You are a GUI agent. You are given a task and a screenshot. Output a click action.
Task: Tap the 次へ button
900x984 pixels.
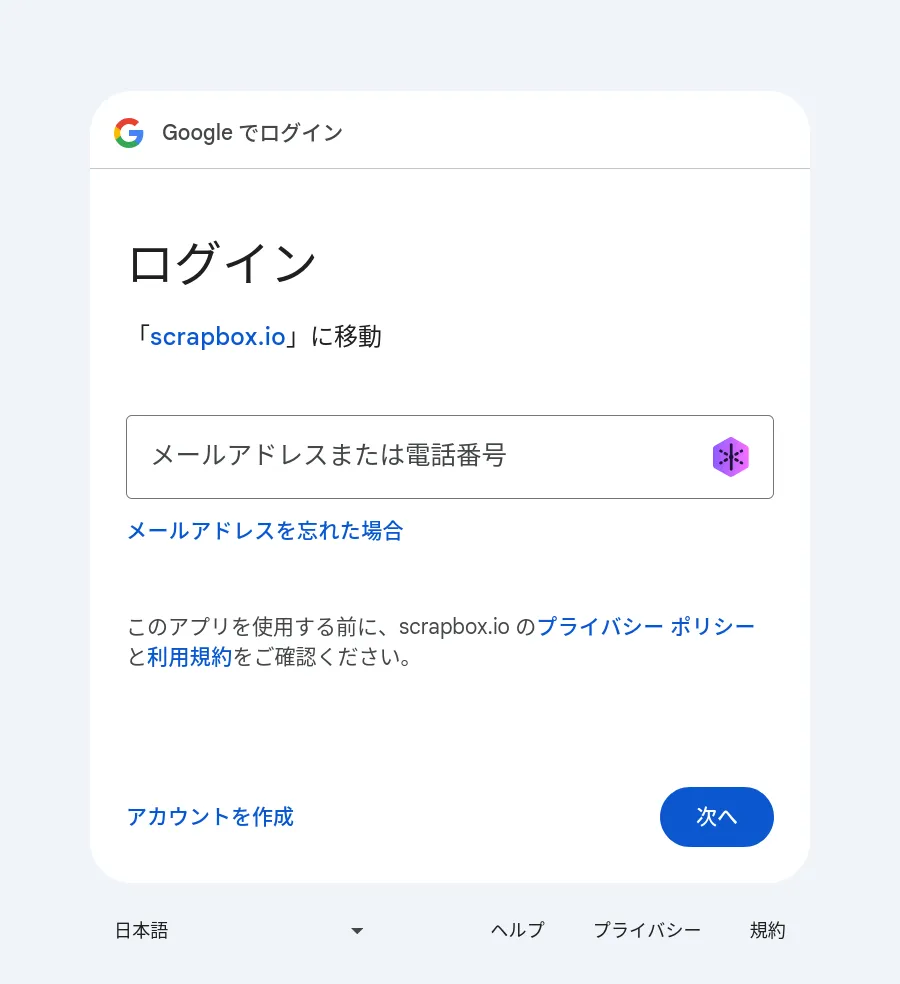click(x=716, y=817)
